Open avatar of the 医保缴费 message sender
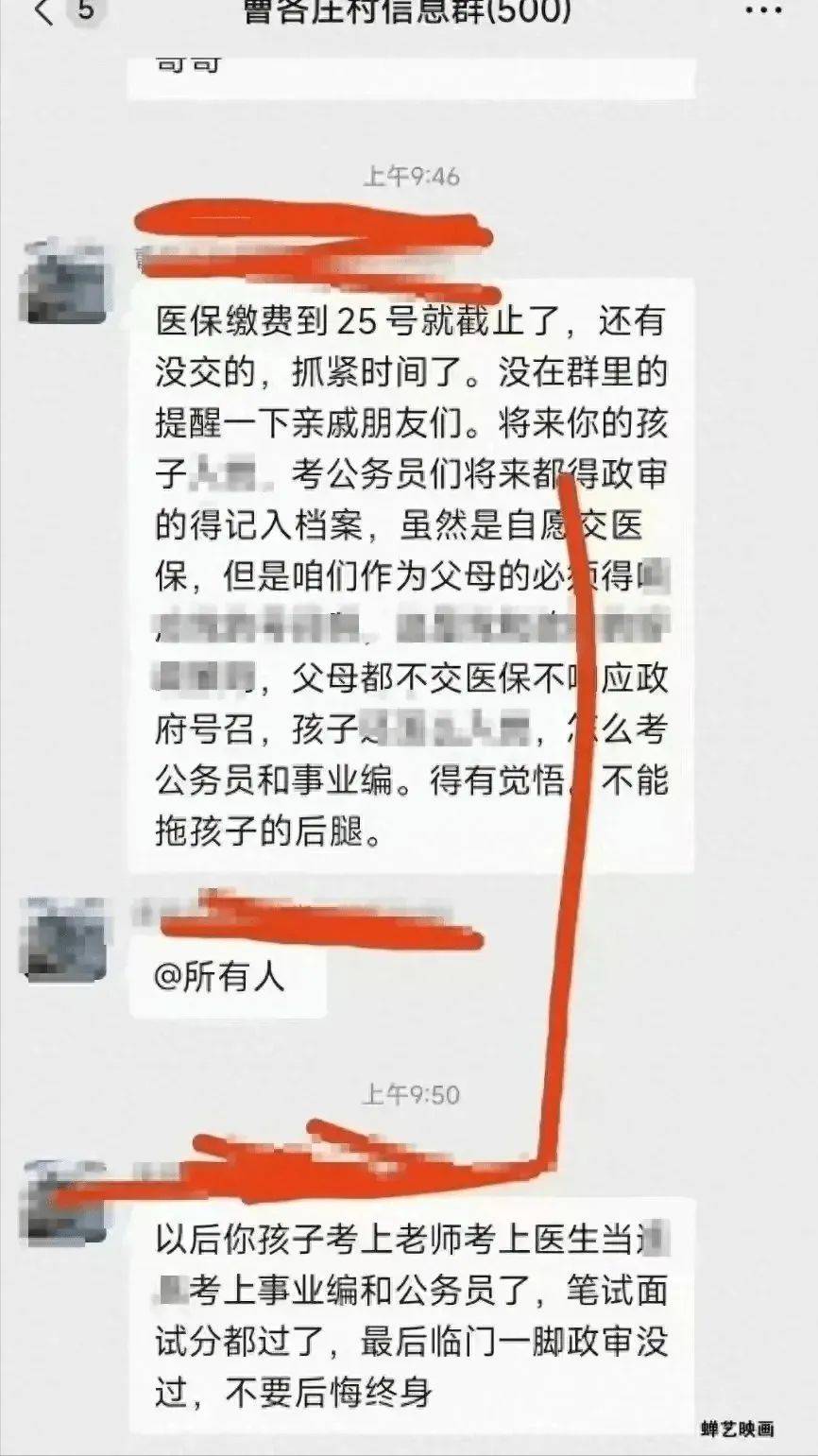This screenshot has width=818, height=1456. coord(64,283)
